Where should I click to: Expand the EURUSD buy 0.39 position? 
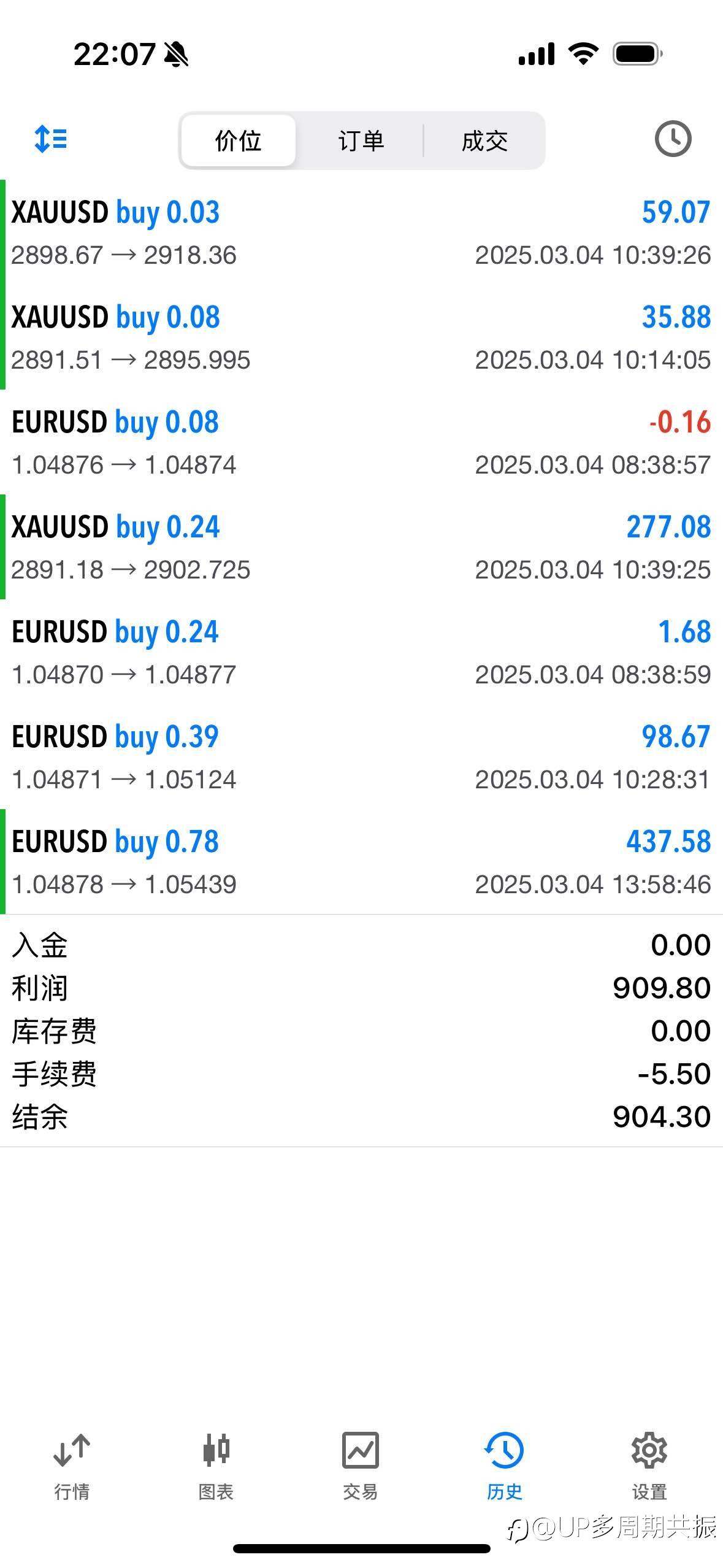click(361, 757)
